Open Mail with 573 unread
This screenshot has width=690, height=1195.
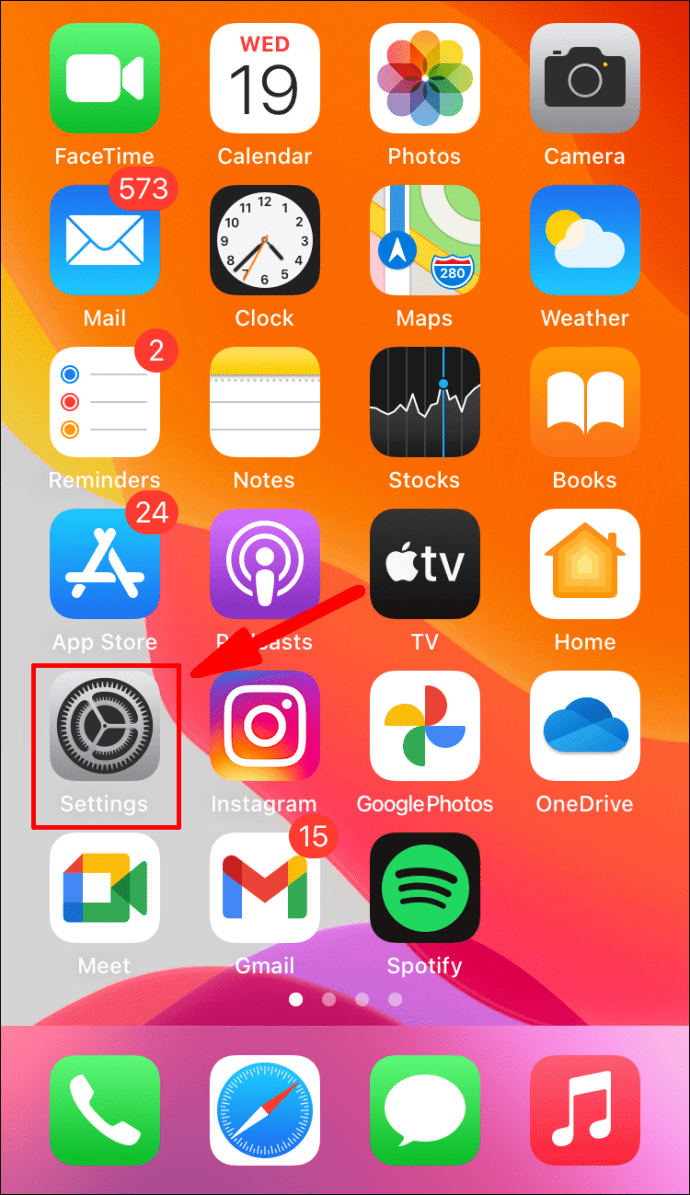click(x=105, y=241)
